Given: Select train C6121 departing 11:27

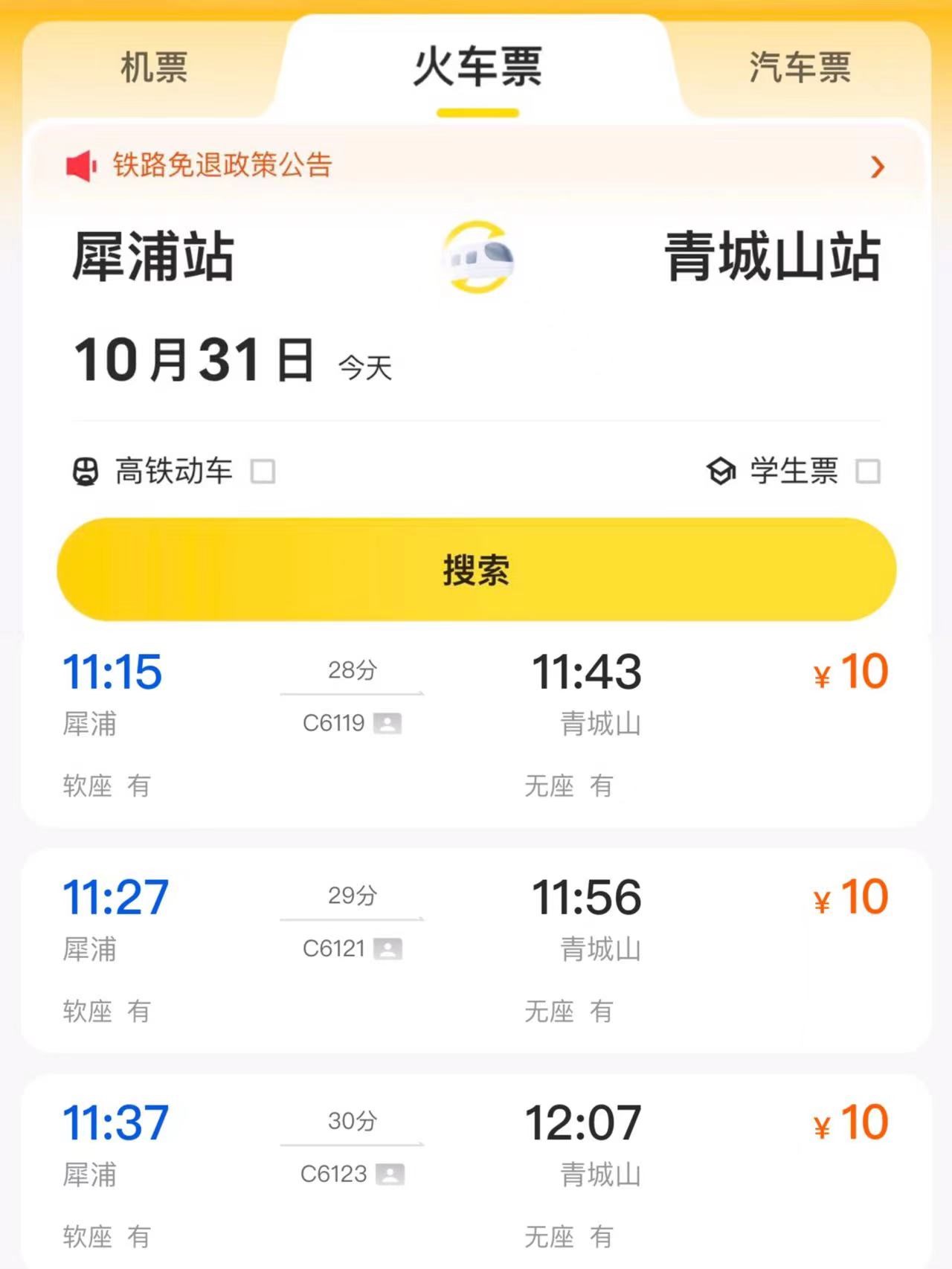Looking at the screenshot, I should click(x=476, y=950).
